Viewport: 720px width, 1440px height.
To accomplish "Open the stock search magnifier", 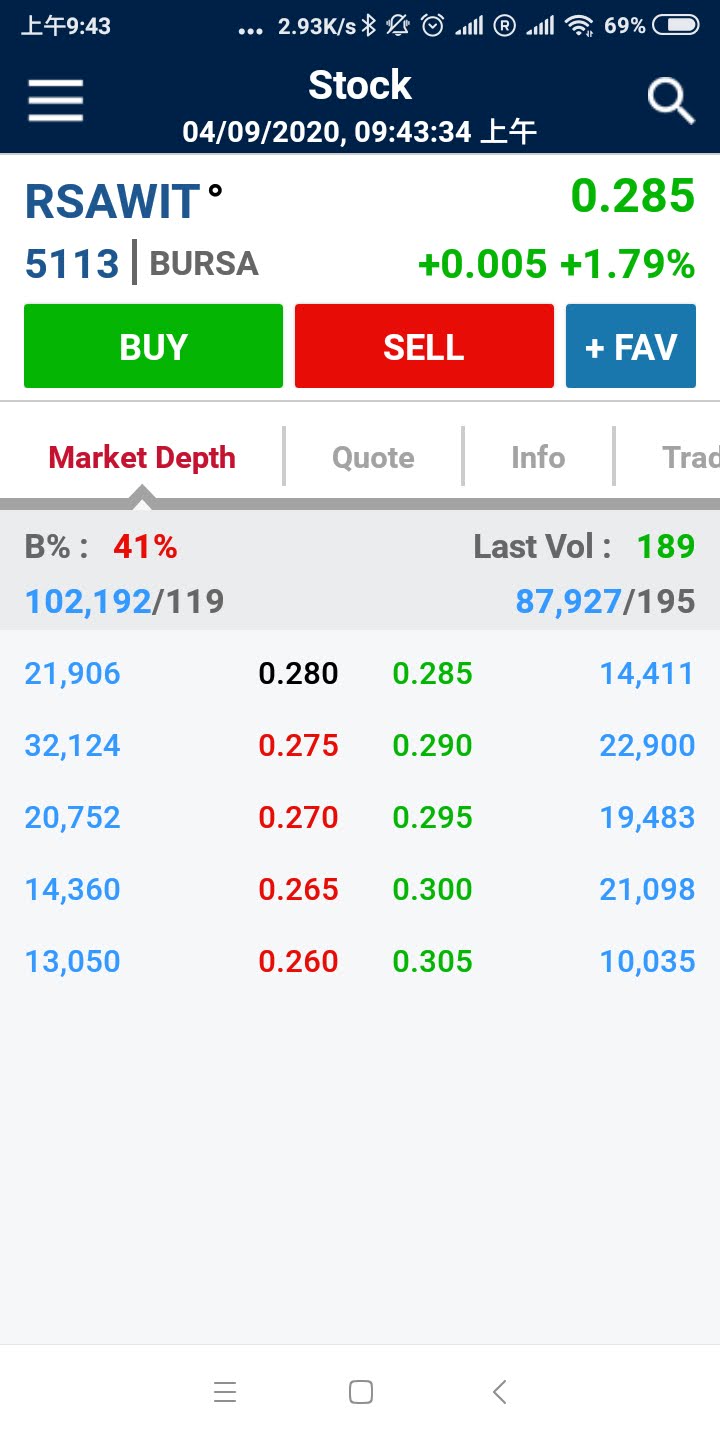I will click(x=670, y=101).
